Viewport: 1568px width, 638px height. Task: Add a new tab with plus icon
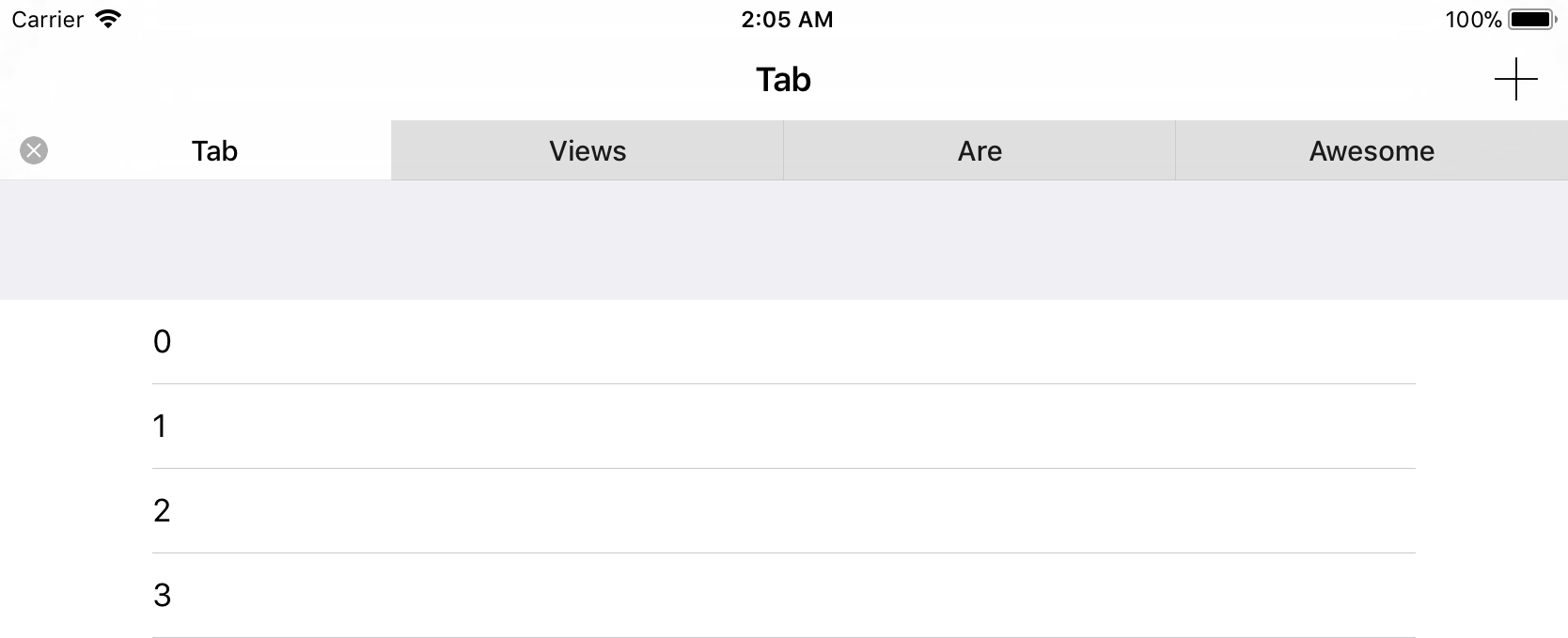point(1515,80)
